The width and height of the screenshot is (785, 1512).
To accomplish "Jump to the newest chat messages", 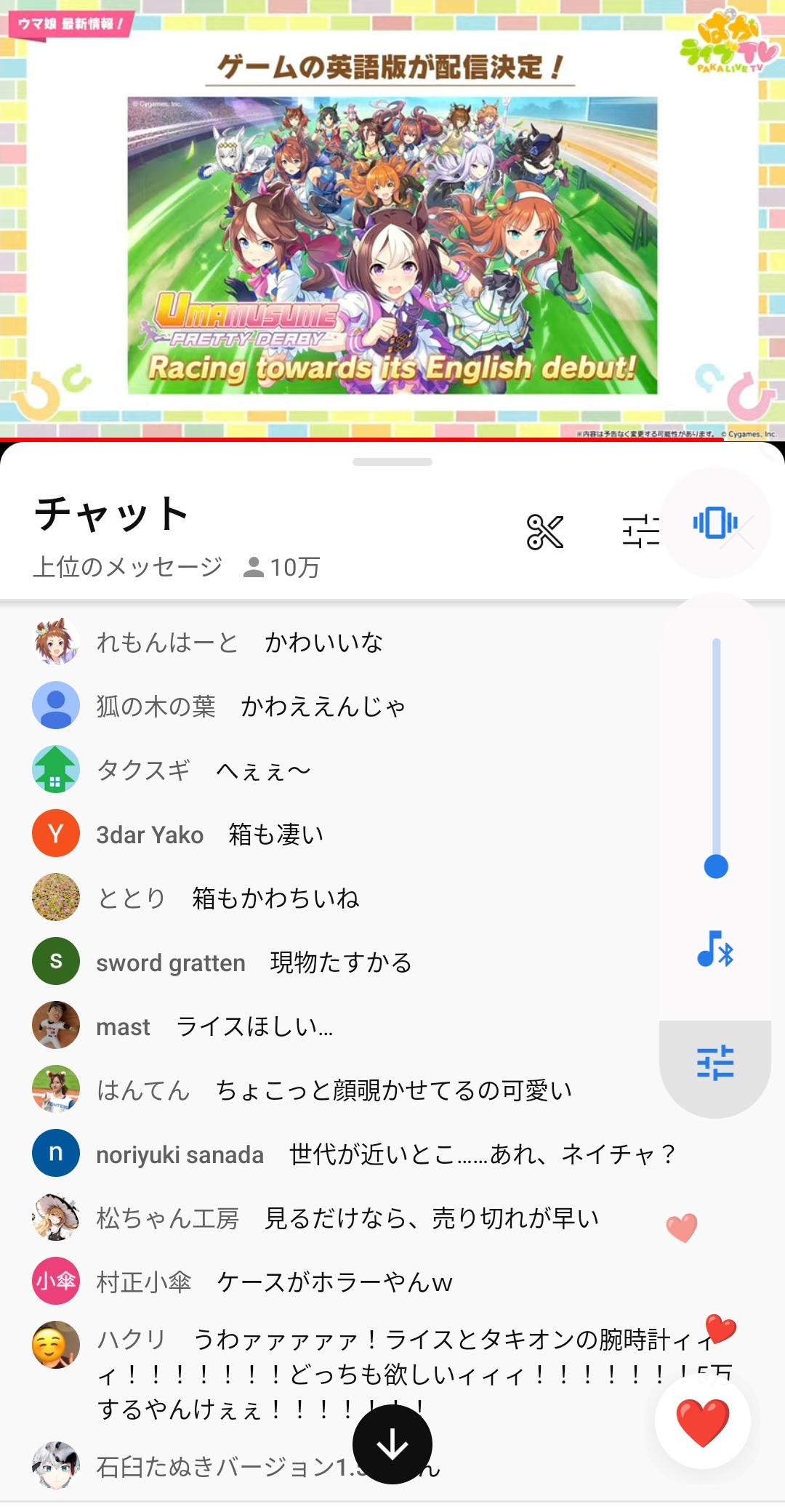I will coord(392,1444).
